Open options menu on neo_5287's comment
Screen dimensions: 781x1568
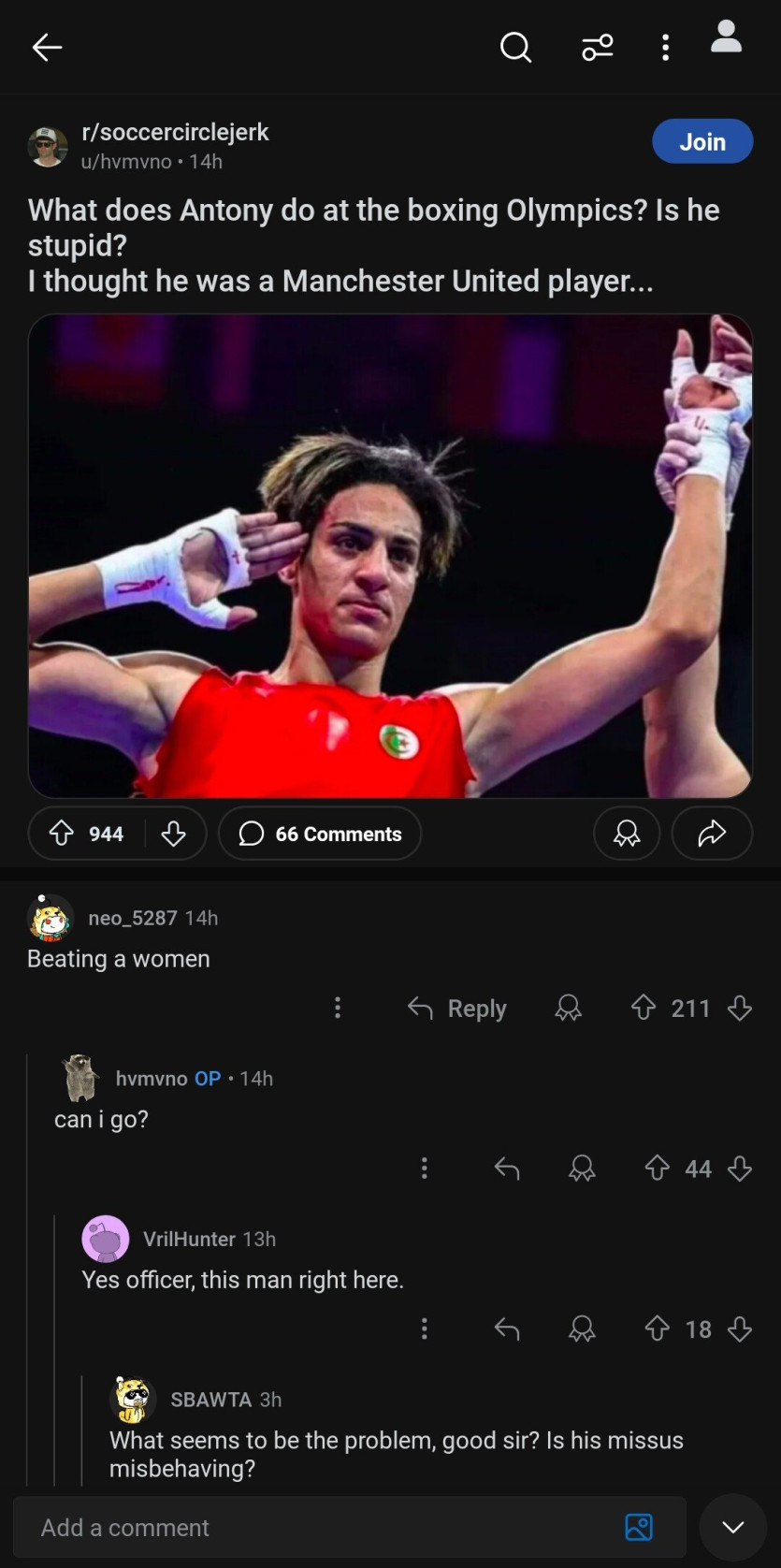point(338,1008)
